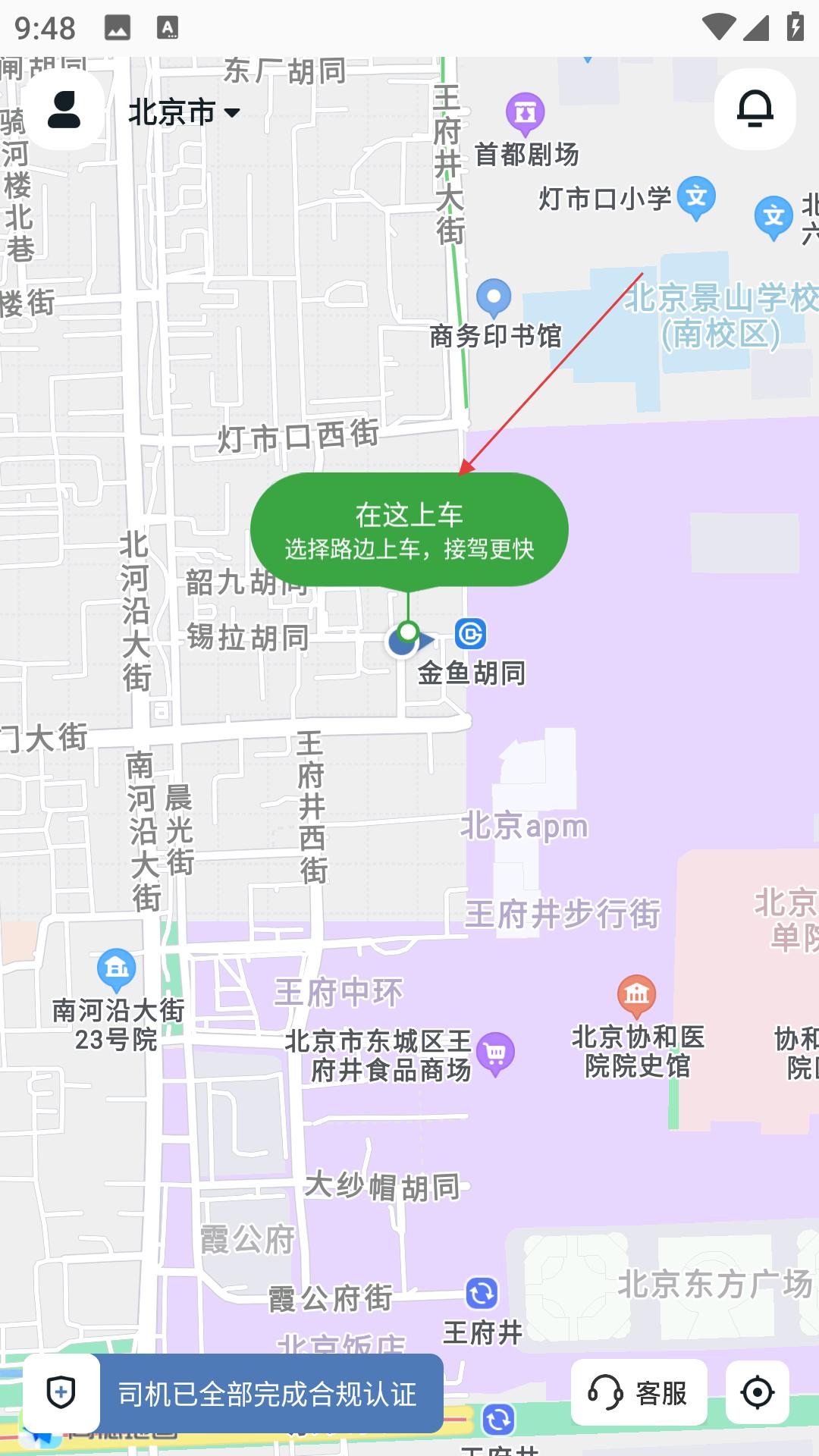This screenshot has width=819, height=1456.
Task: Recenter map to my location
Action: [757, 1392]
